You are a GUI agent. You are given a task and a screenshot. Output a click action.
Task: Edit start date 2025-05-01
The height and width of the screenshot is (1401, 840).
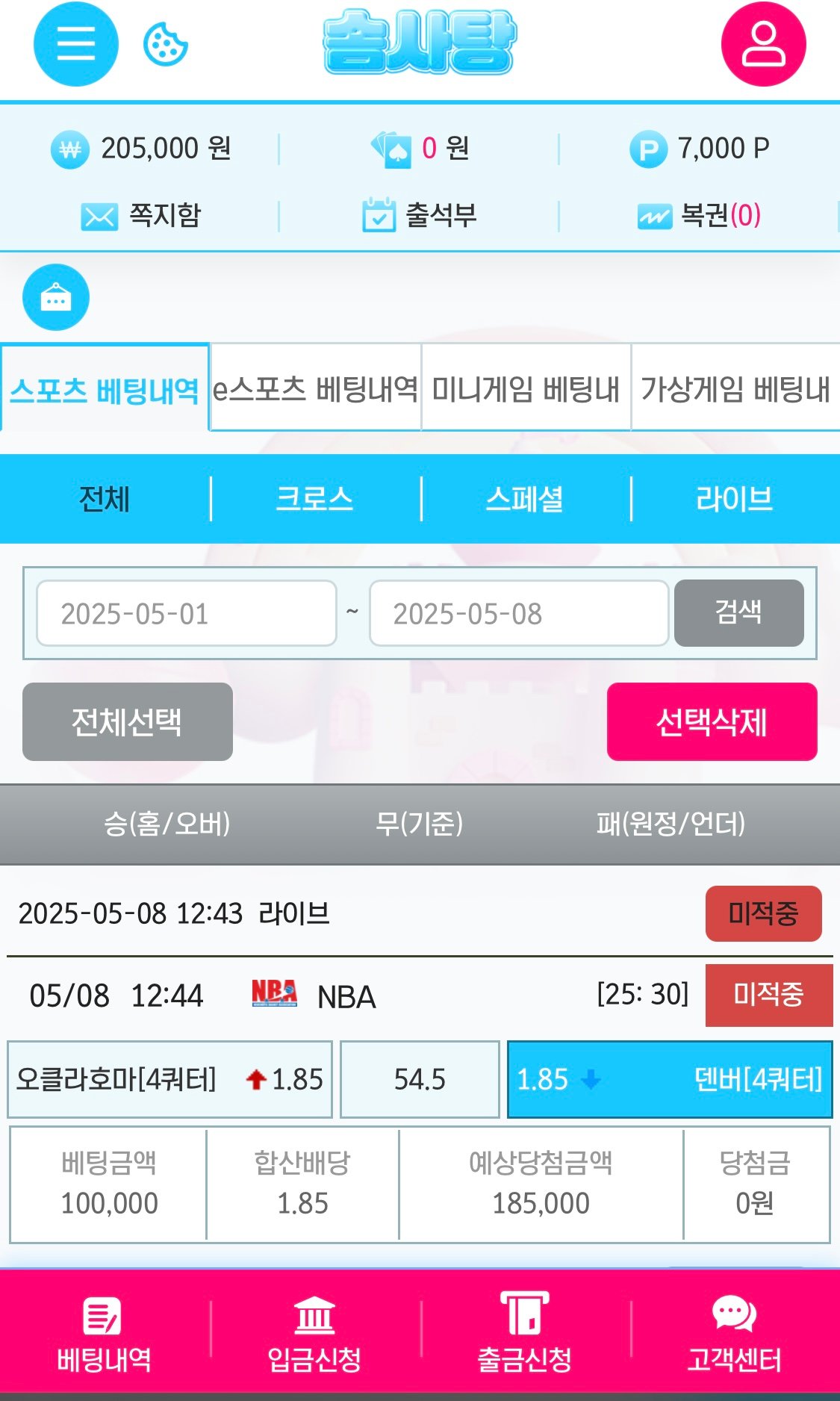[187, 614]
